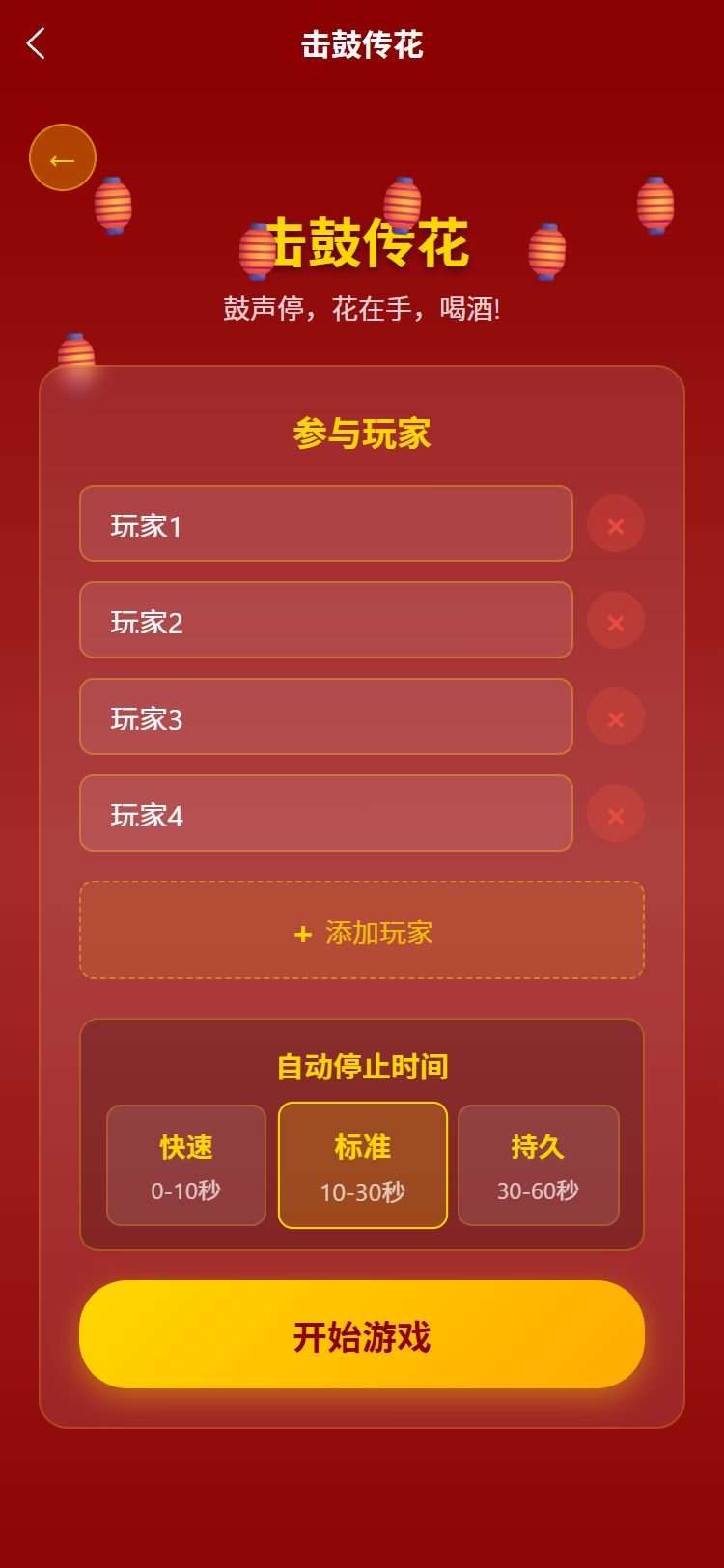Remove 玩家2 with its delete icon
The height and width of the screenshot is (1568, 724).
615,621
